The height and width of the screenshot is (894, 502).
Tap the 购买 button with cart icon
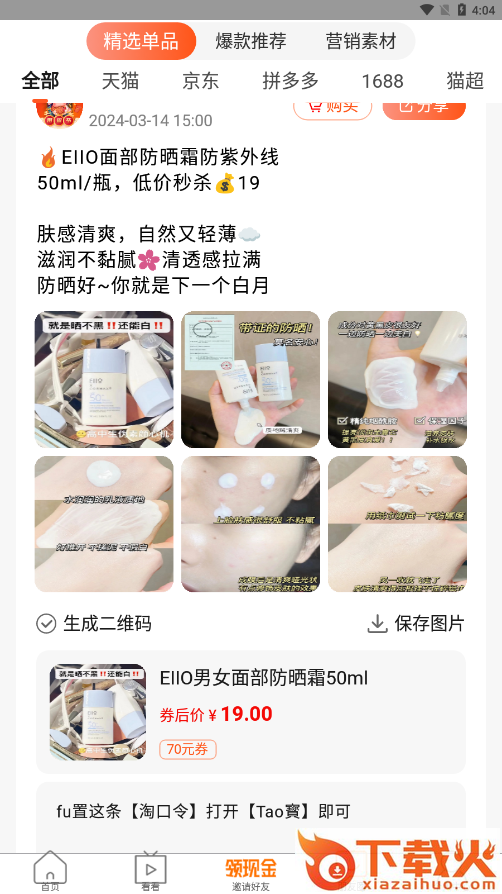[x=333, y=109]
